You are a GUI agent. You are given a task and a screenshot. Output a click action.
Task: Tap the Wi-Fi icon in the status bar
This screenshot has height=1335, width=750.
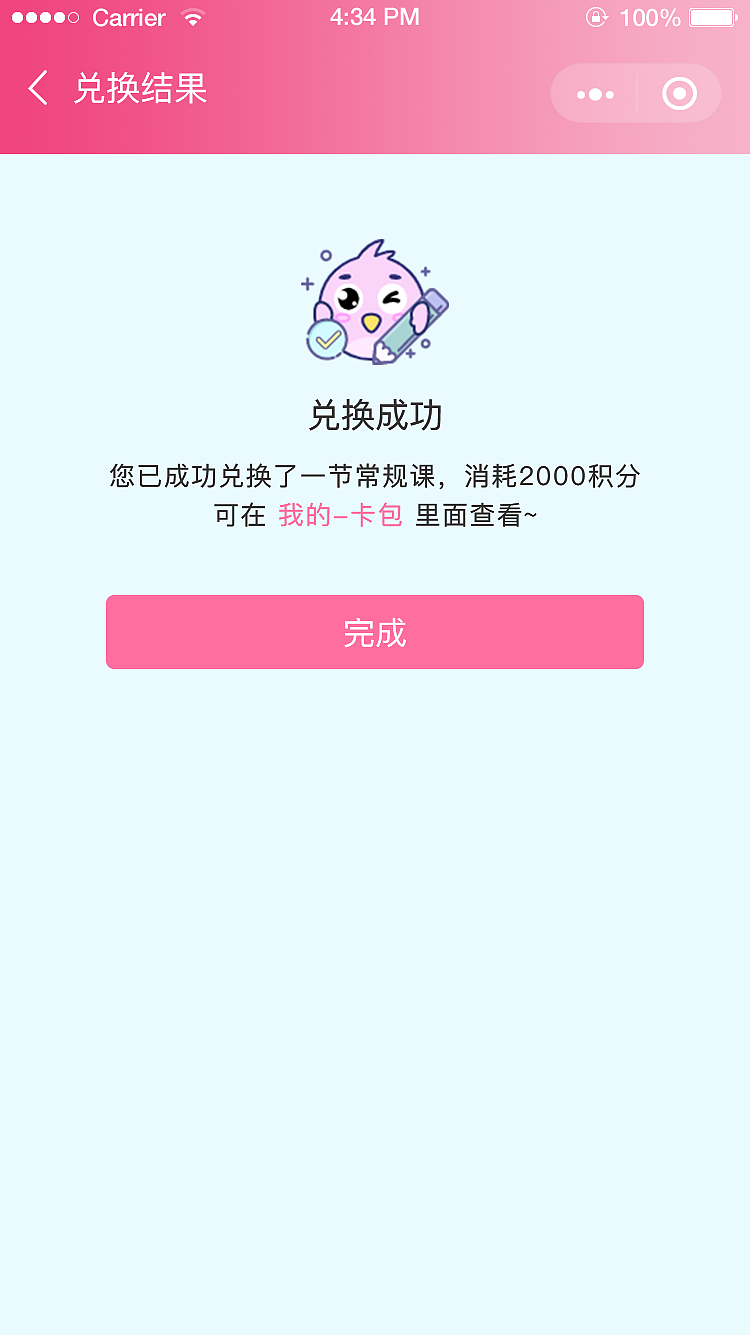coord(190,16)
